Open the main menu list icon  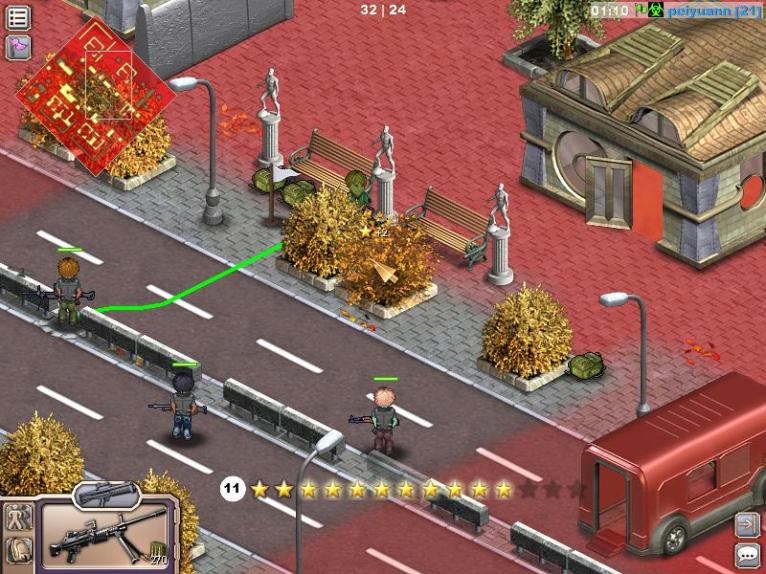tap(18, 17)
